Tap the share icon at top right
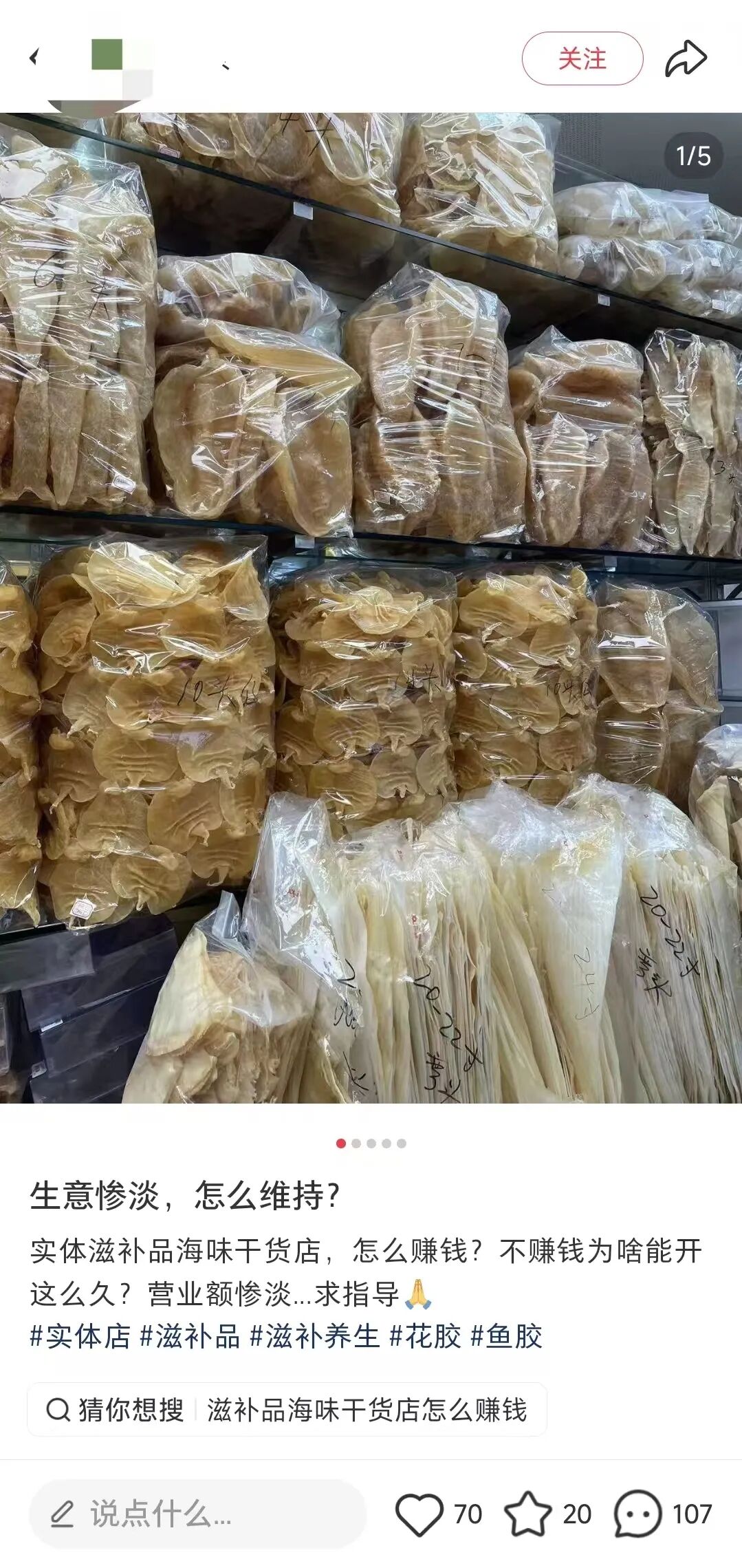The image size is (742, 1568). [x=686, y=59]
